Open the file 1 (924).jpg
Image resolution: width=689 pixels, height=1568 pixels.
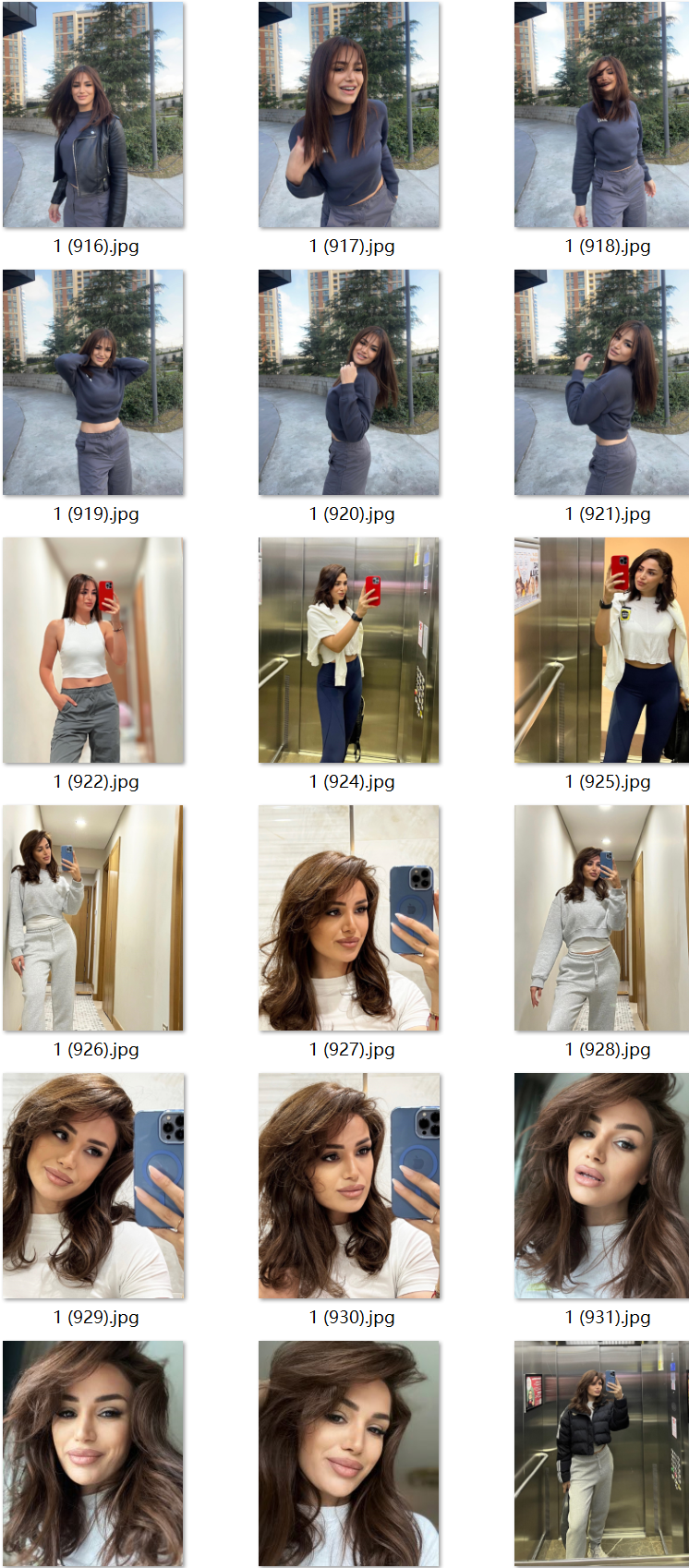click(349, 650)
